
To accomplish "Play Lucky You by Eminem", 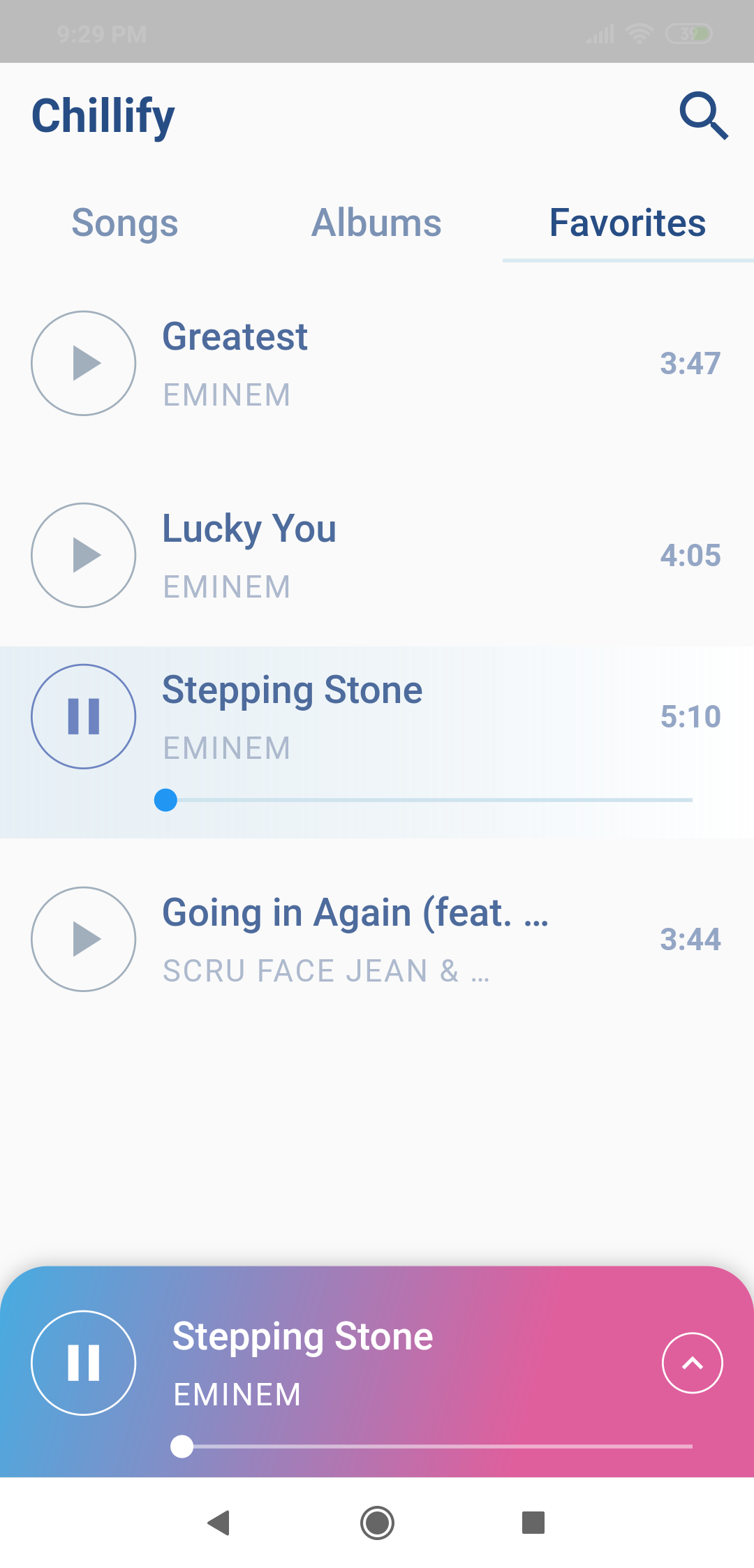I will (x=84, y=555).
